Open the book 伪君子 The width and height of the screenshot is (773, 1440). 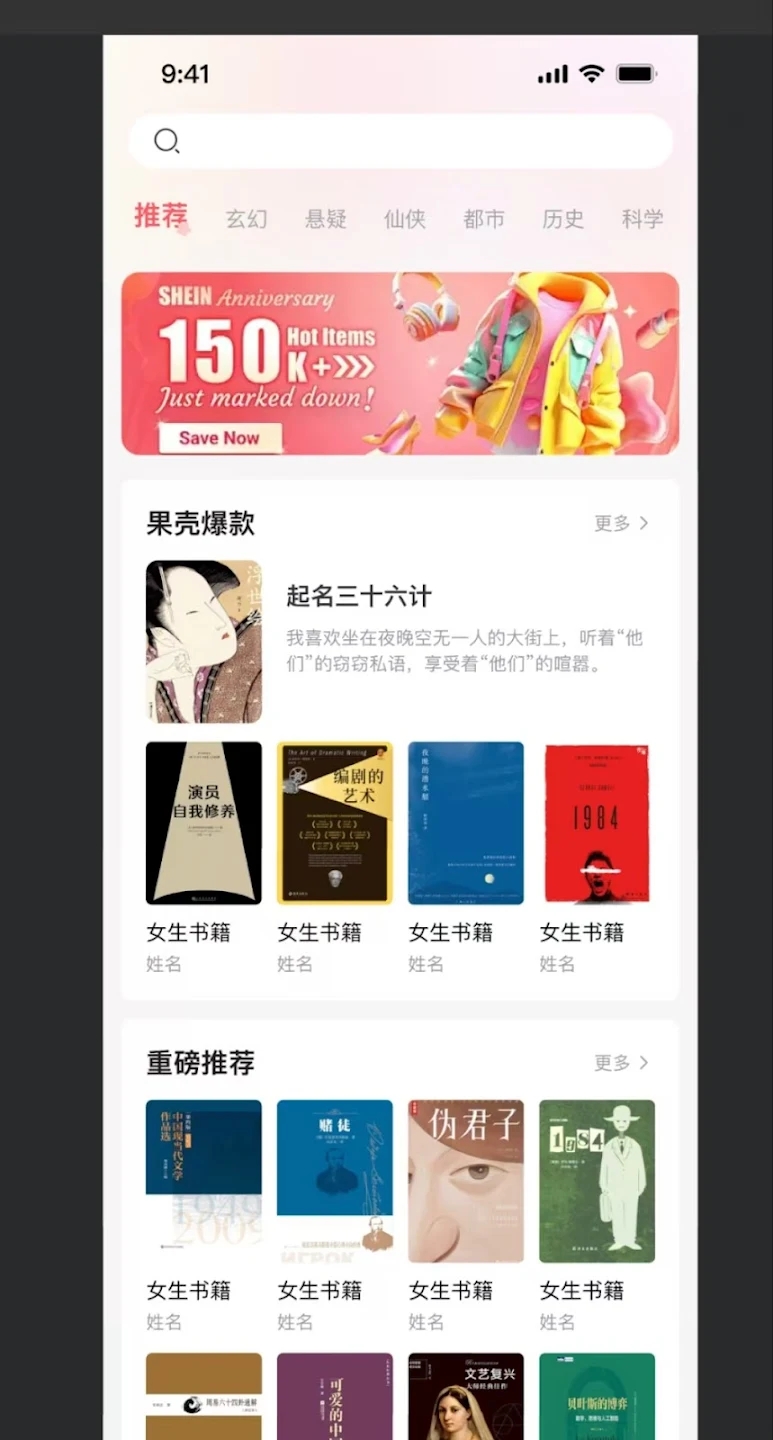466,1181
